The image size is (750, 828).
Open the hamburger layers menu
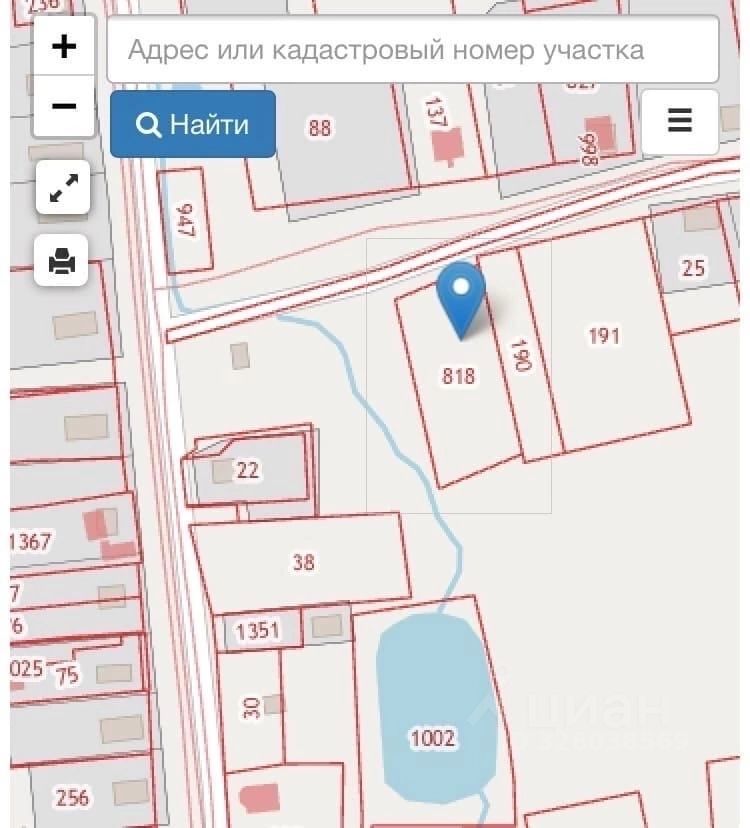point(680,121)
